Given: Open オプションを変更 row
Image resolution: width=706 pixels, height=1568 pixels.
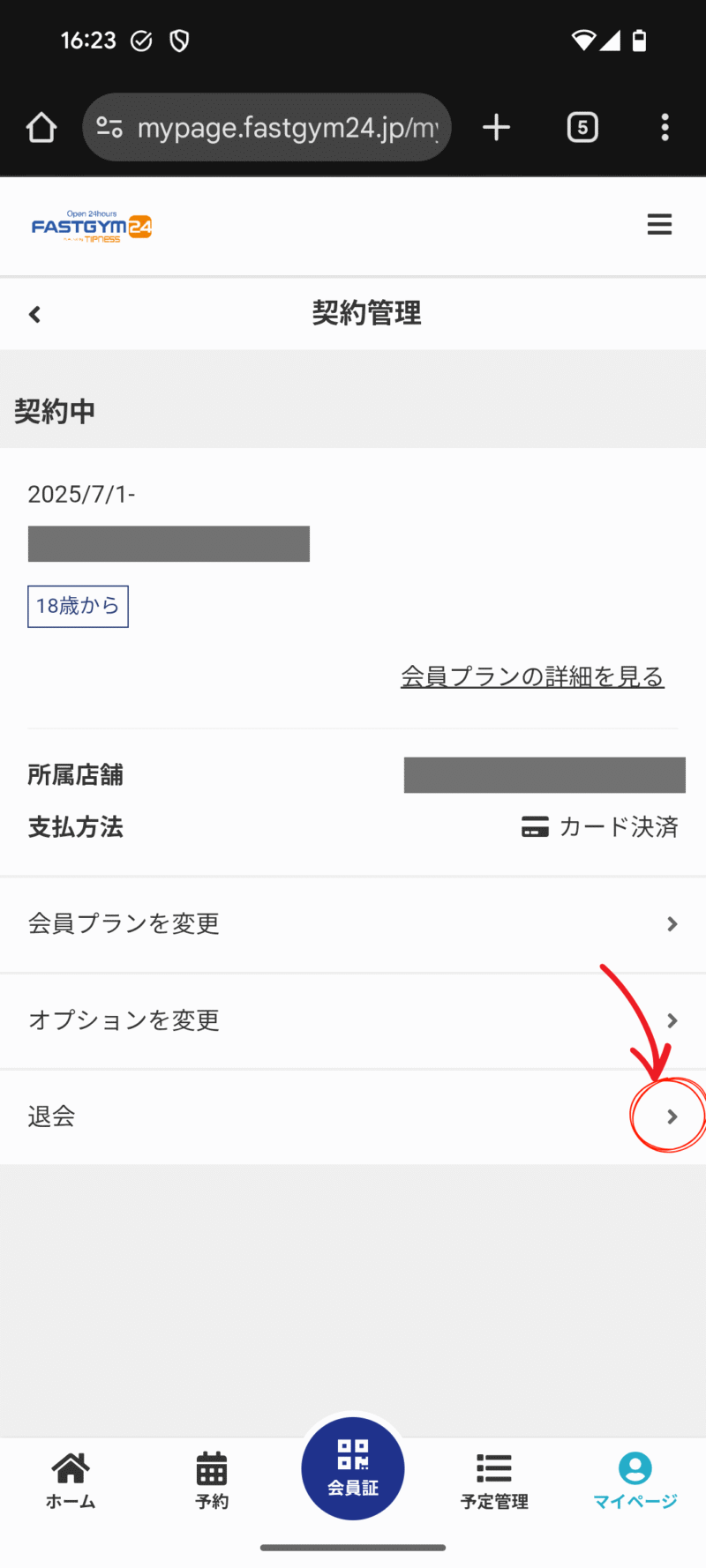Looking at the screenshot, I should (x=353, y=1021).
